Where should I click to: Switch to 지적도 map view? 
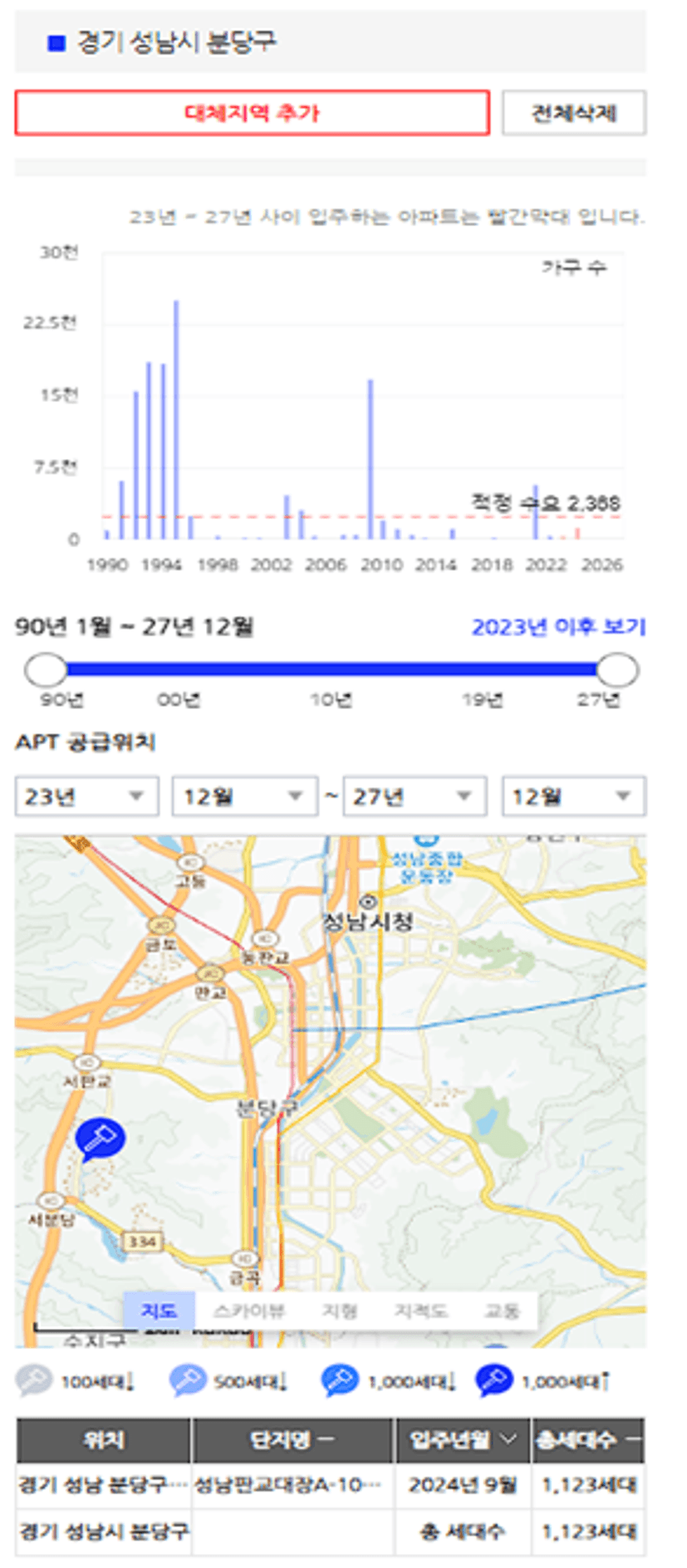pyautogui.click(x=420, y=1311)
